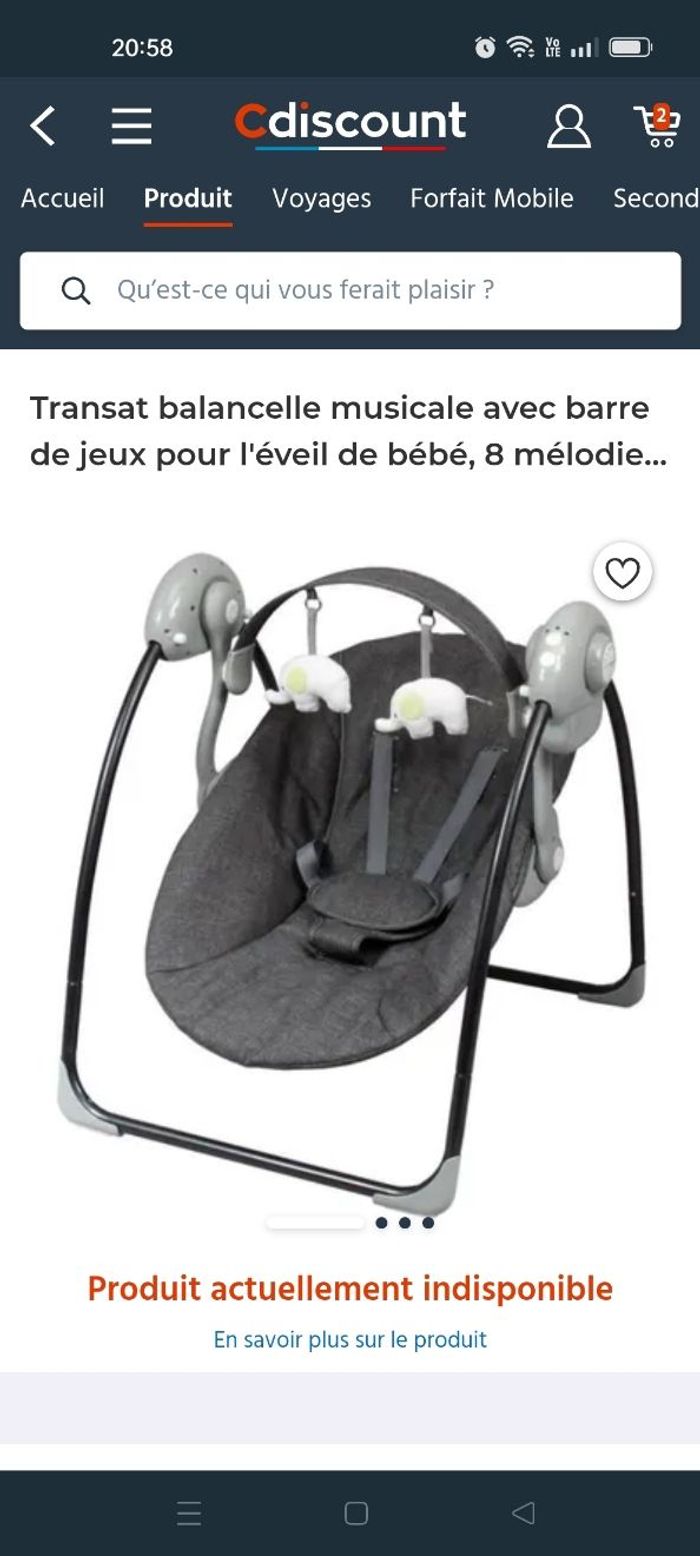Tap the Cdiscount logo to go home
The width and height of the screenshot is (700, 1556).
pos(350,124)
